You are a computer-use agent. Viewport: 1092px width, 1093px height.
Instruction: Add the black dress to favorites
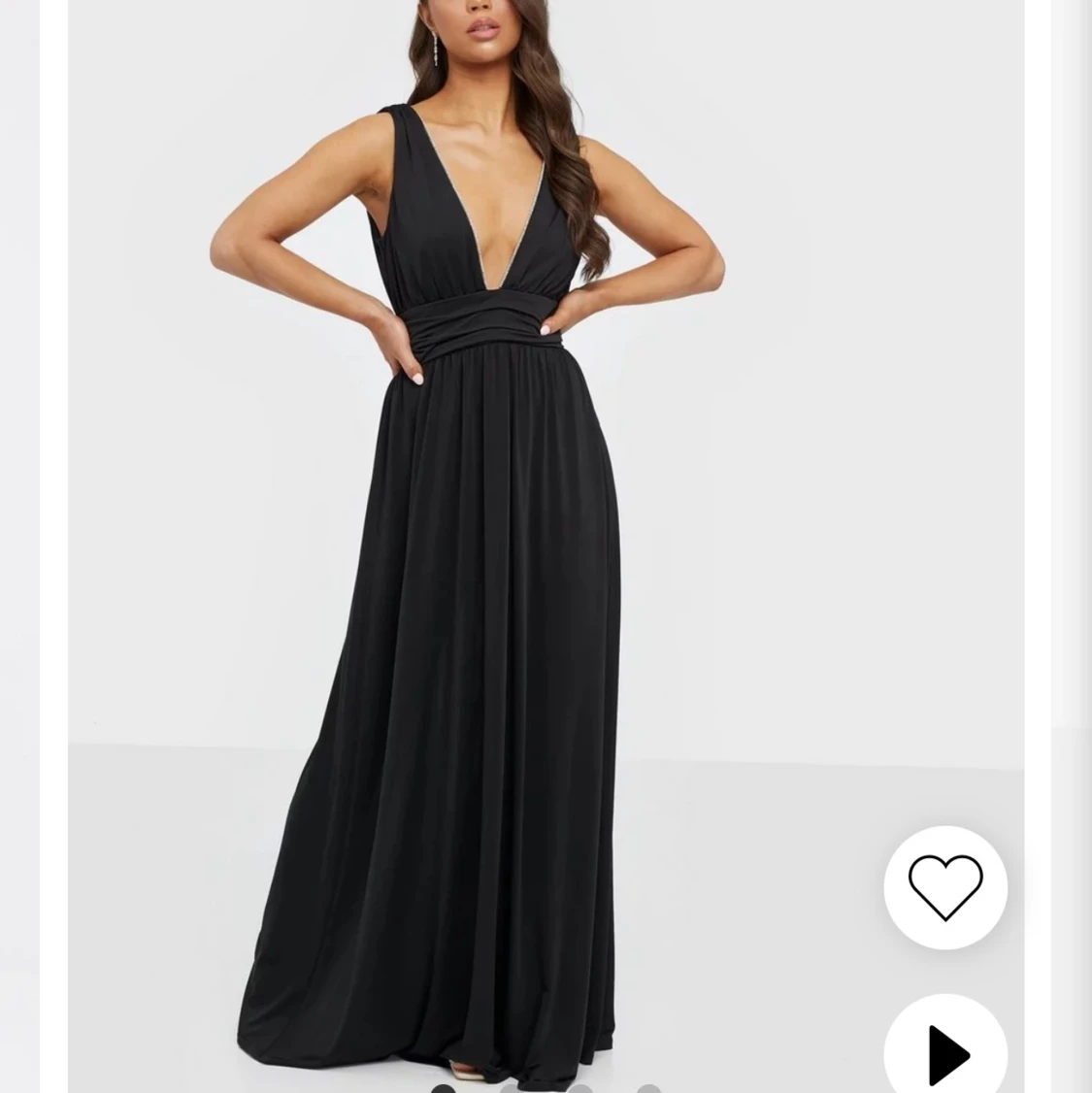(x=944, y=887)
